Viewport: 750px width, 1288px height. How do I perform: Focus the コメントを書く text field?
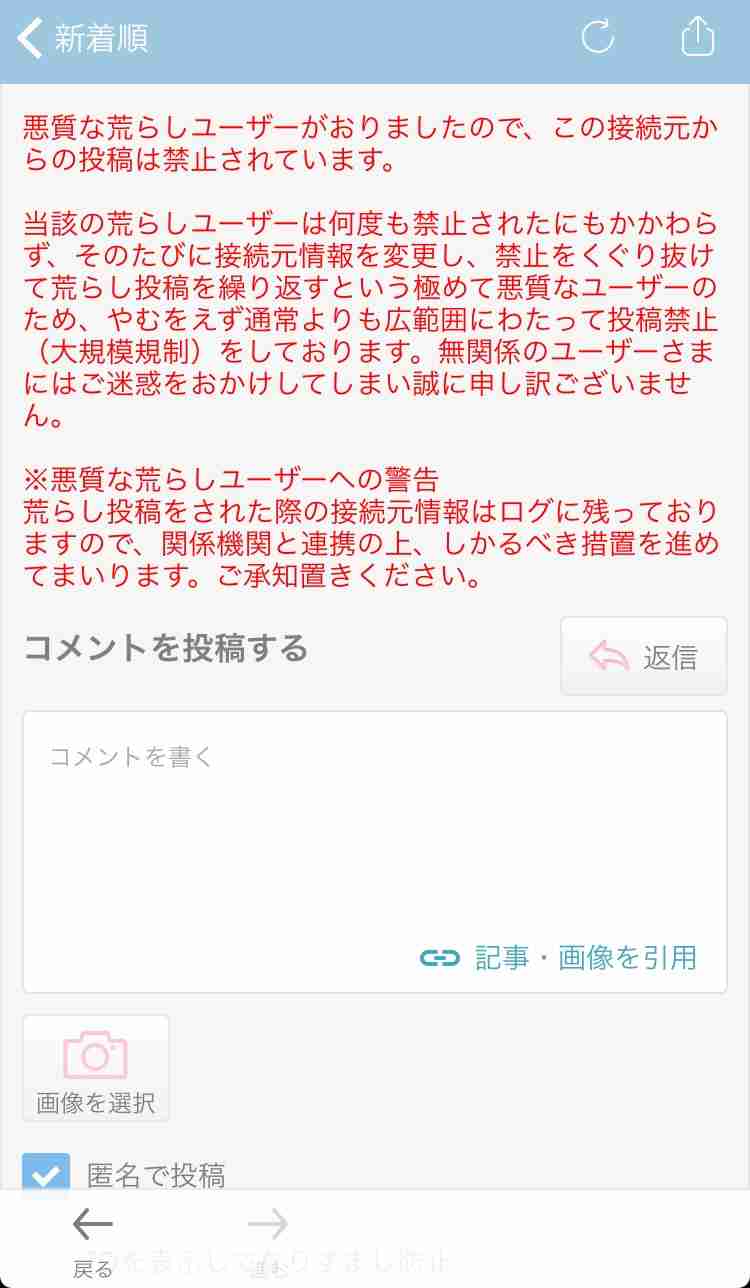(374, 830)
